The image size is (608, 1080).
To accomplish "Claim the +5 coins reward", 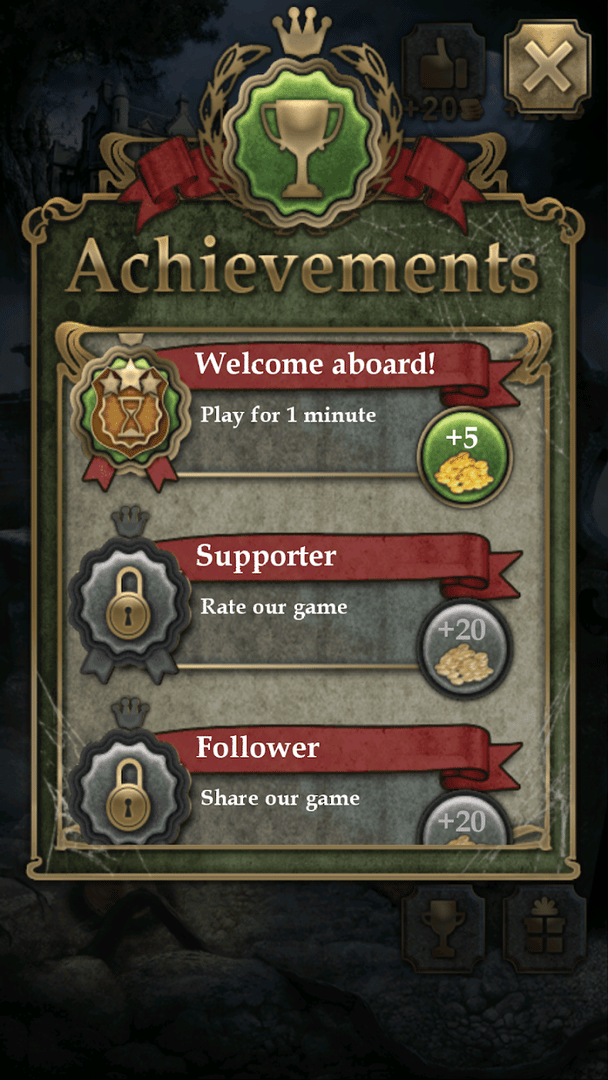I will click(x=464, y=457).
